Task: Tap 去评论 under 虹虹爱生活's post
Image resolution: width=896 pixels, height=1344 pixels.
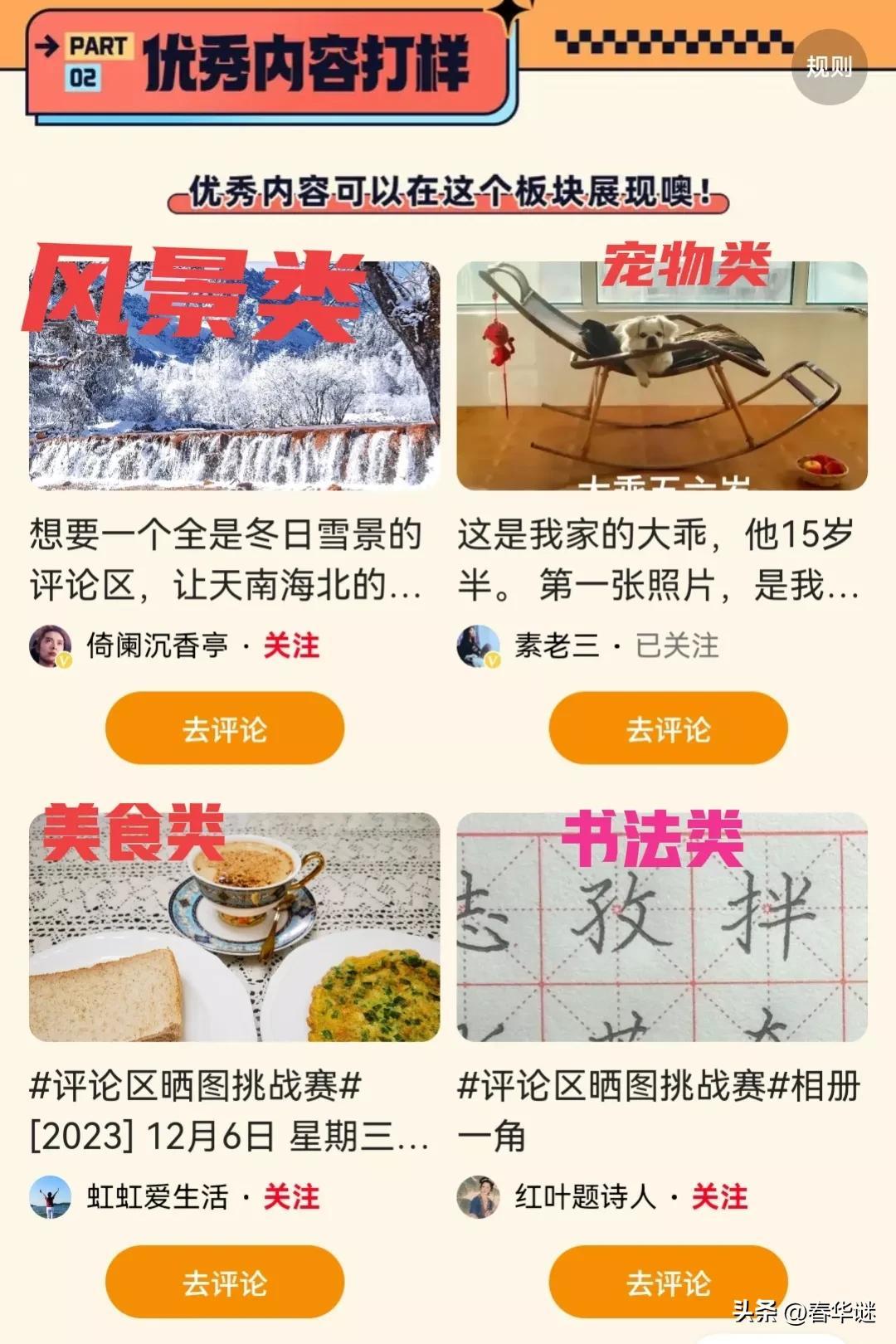Action: [224, 1282]
